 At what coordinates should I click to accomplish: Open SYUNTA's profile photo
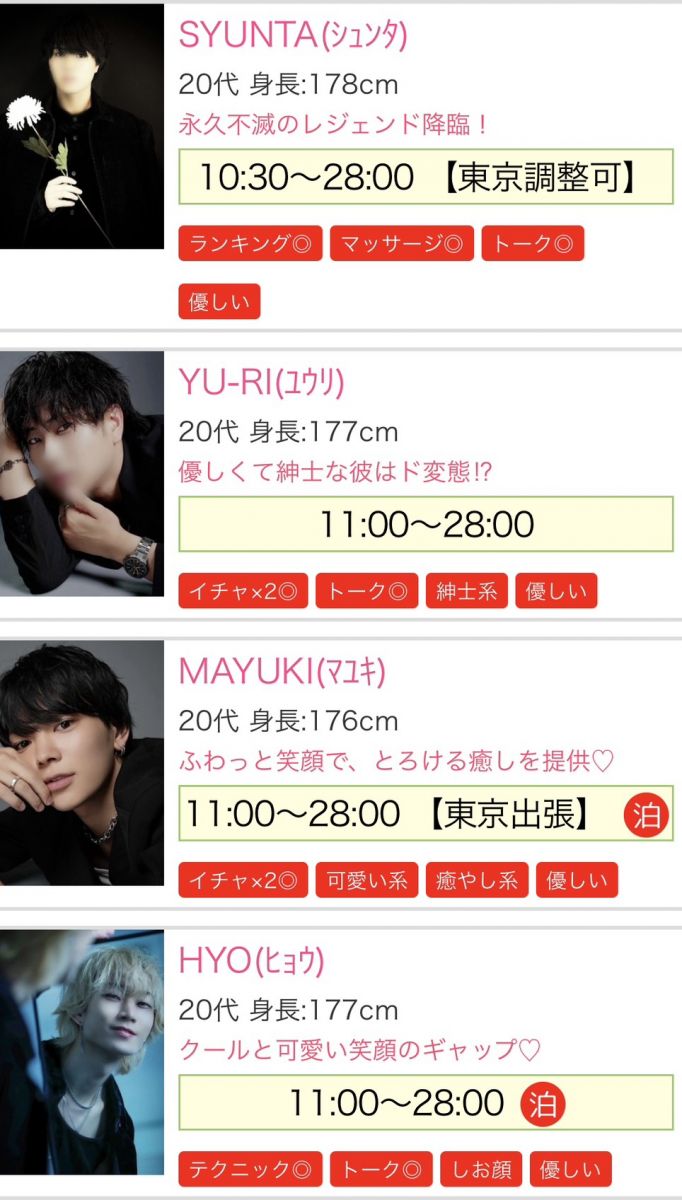tap(81, 126)
